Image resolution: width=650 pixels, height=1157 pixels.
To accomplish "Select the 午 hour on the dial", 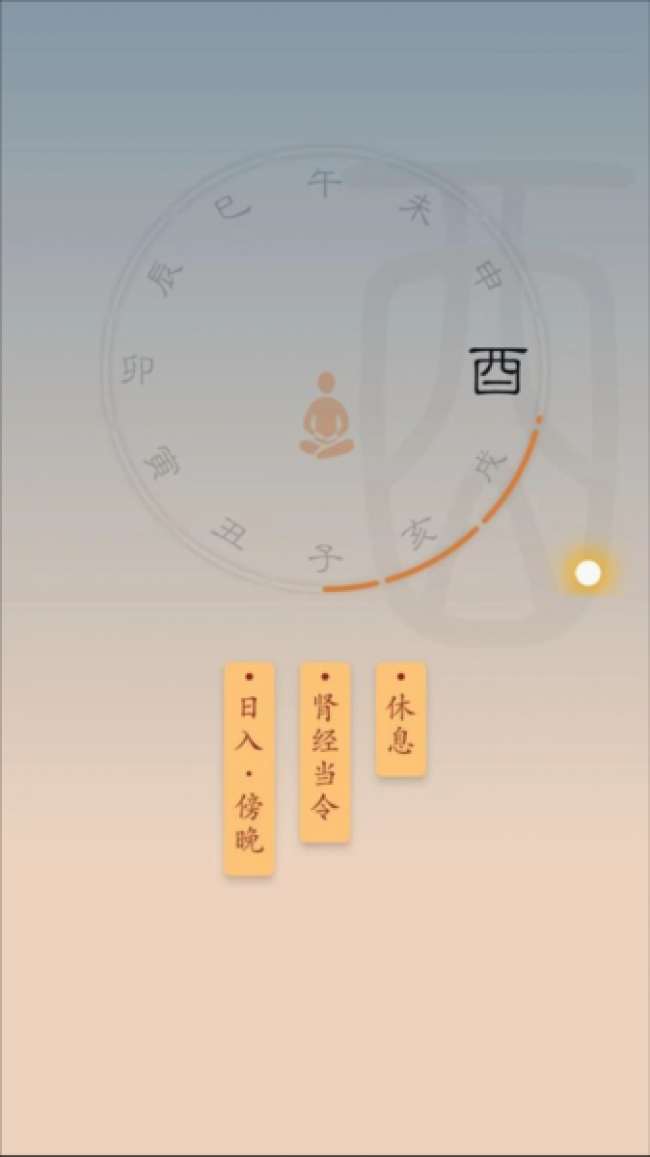I will pyautogui.click(x=325, y=183).
